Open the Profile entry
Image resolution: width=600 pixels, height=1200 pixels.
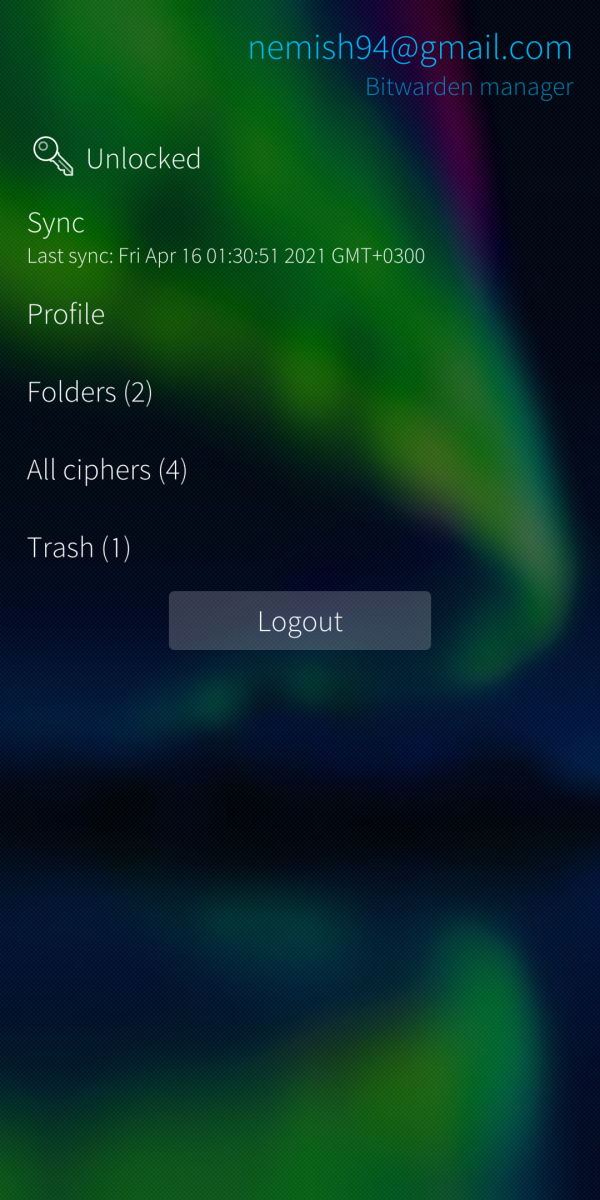click(66, 314)
